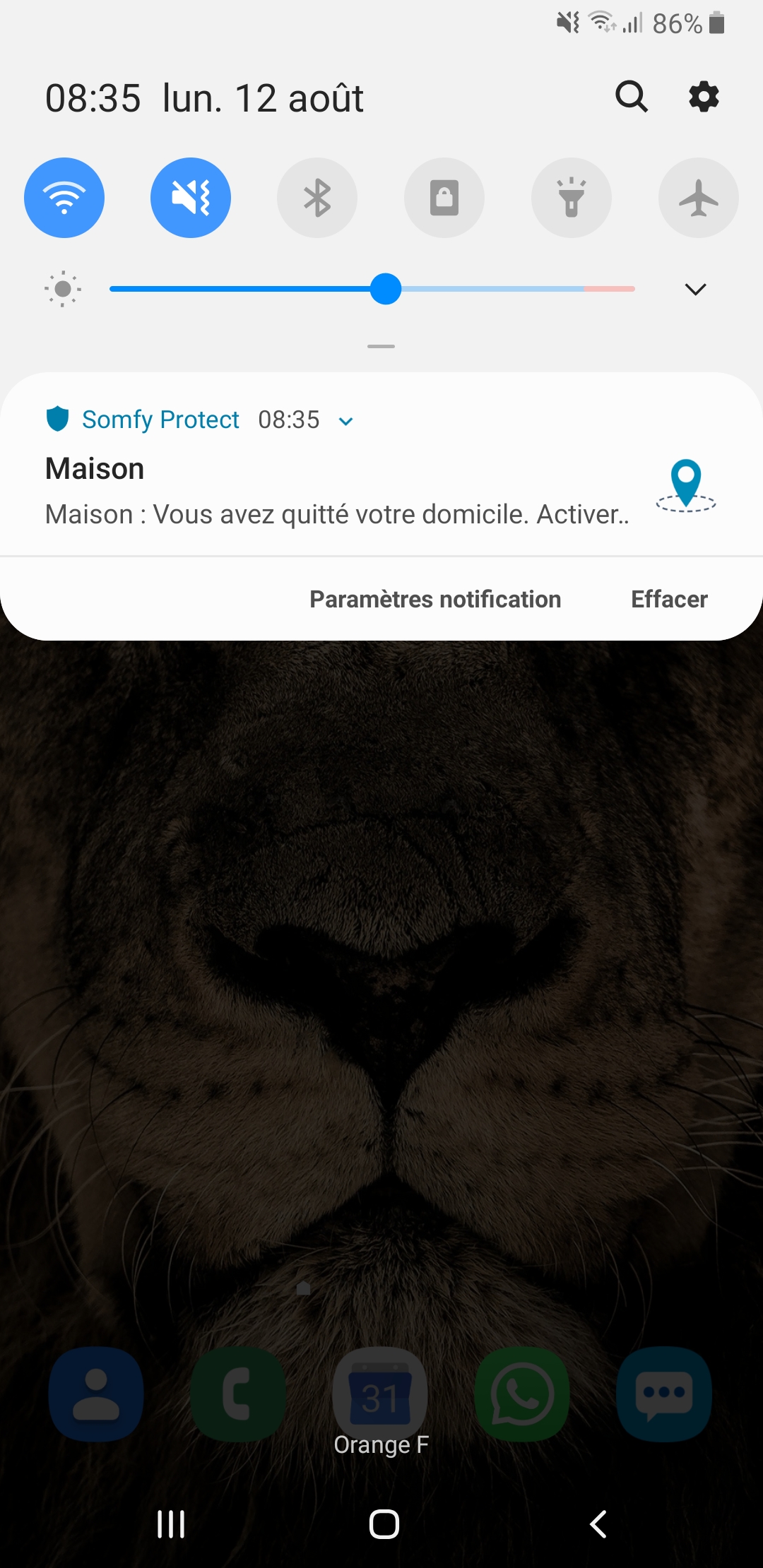
Task: Tap Effacer to clear notifications
Action: click(x=669, y=600)
